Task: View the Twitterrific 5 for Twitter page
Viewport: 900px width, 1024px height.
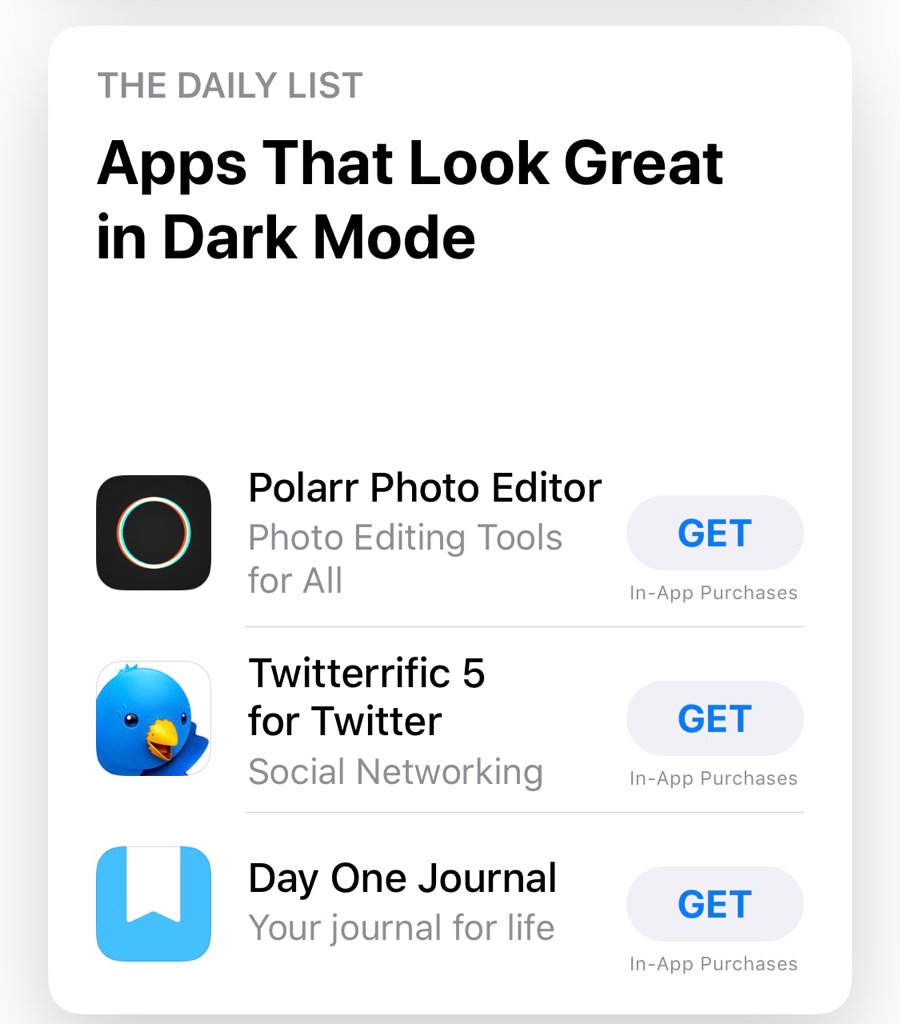Action: (366, 696)
